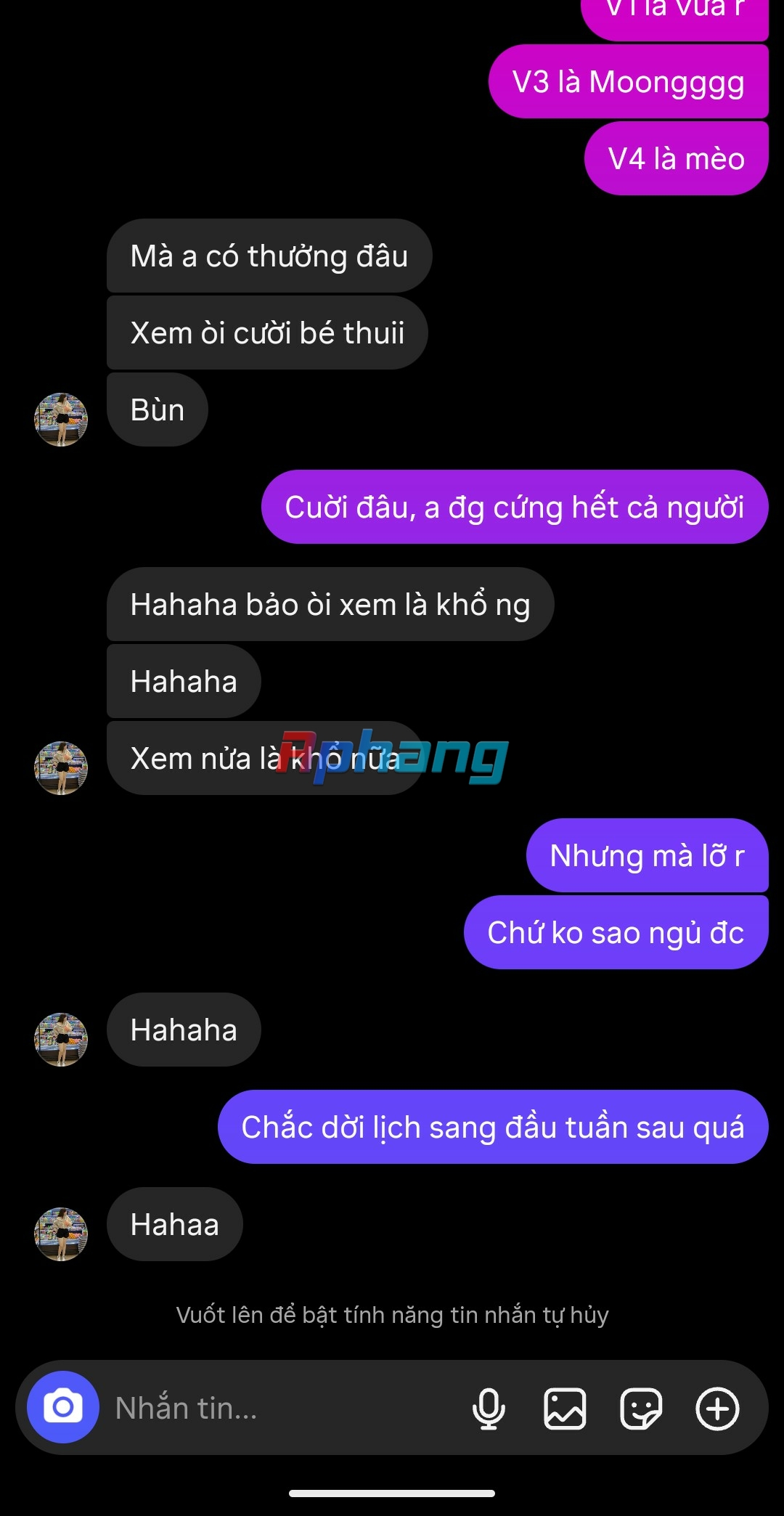Open the photo gallery picker
The height and width of the screenshot is (1516, 784).
(565, 1409)
